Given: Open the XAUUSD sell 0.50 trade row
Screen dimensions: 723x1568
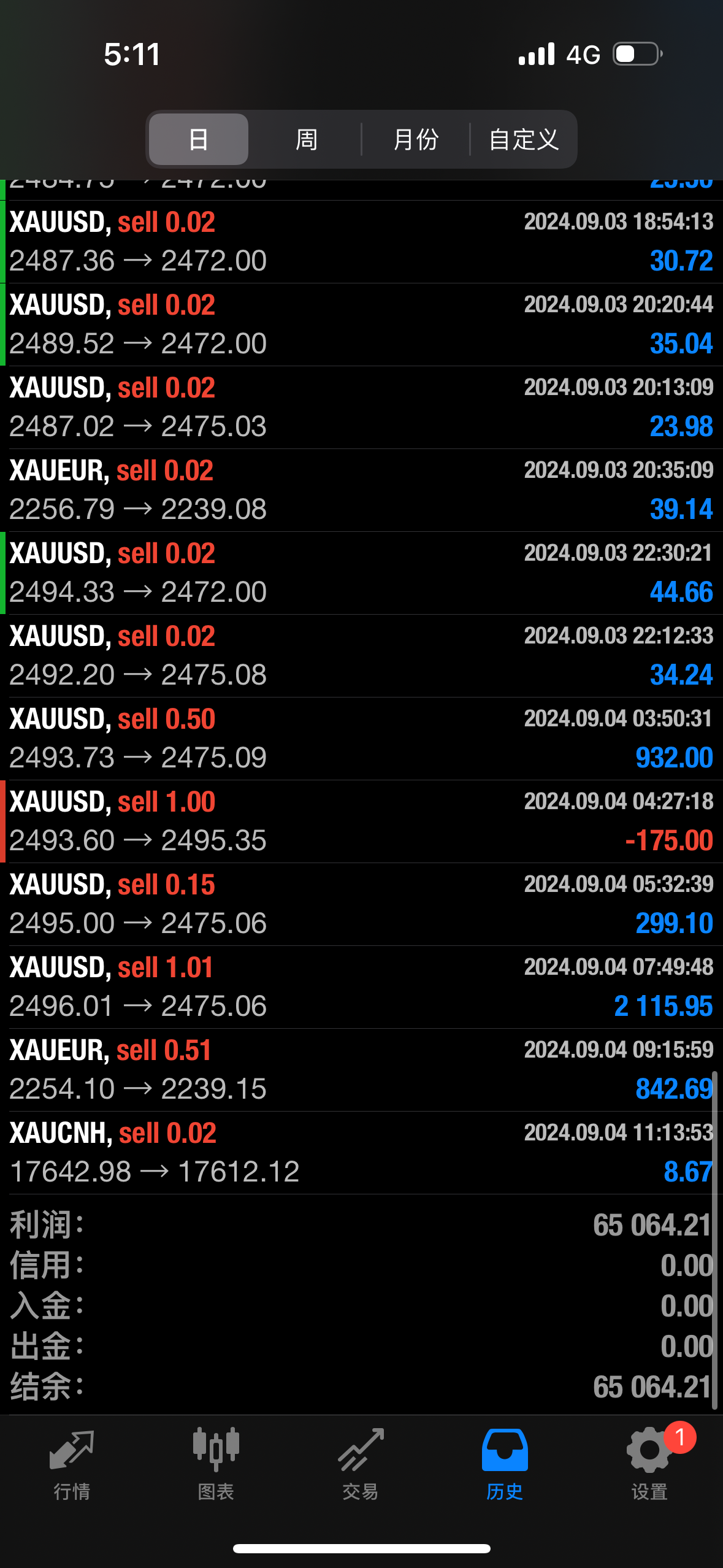Looking at the screenshot, I should [361, 739].
